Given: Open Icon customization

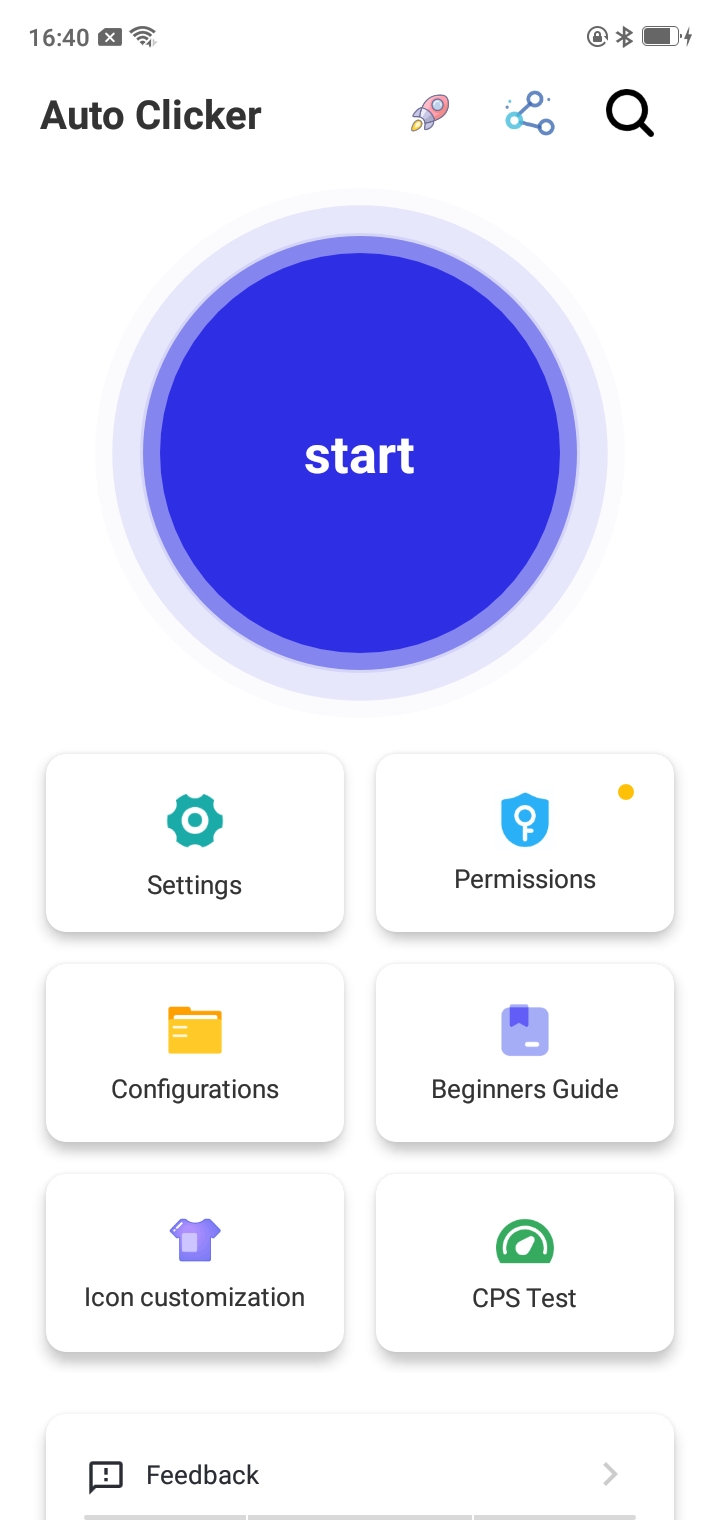Looking at the screenshot, I should point(195,1263).
